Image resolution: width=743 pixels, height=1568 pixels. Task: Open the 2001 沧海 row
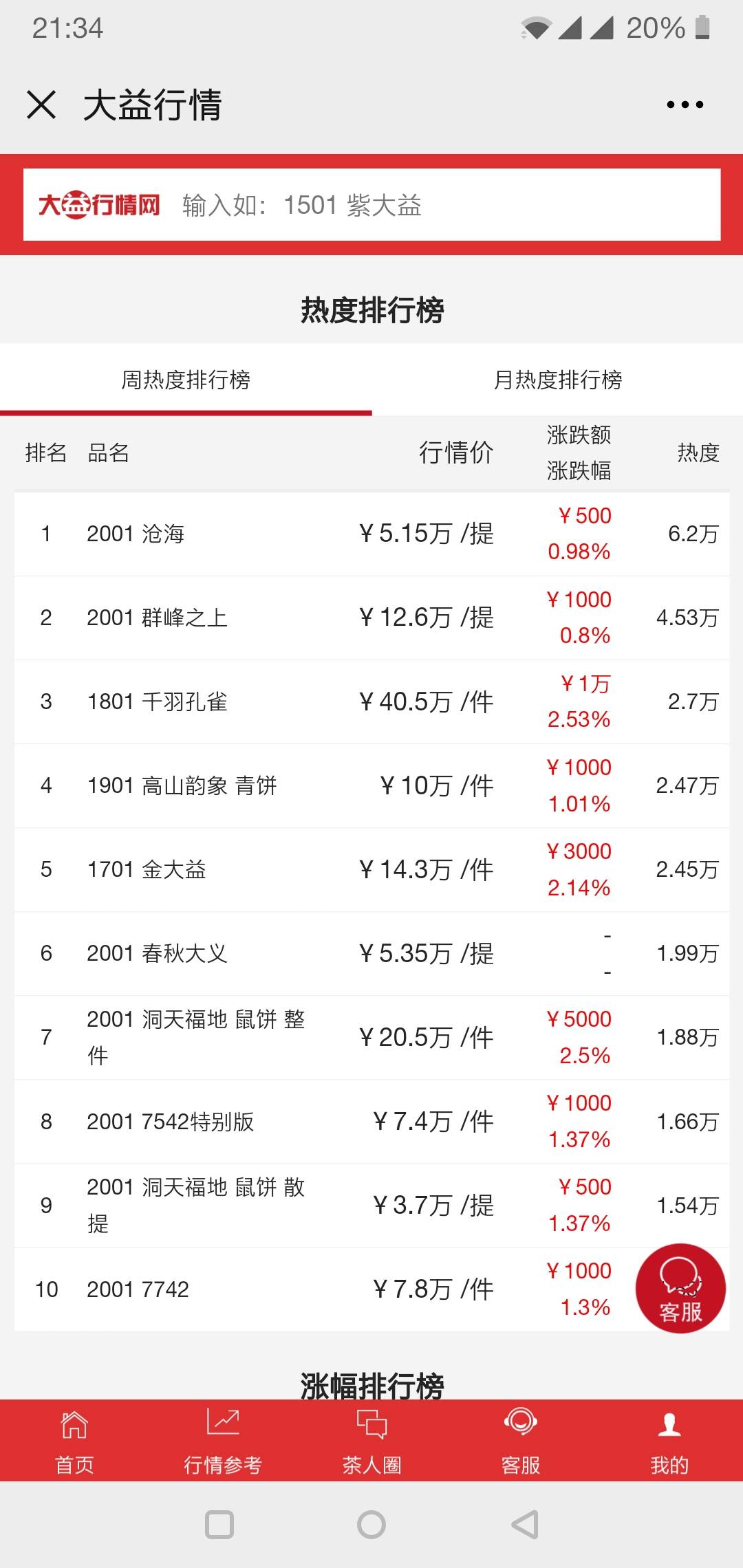[x=371, y=534]
